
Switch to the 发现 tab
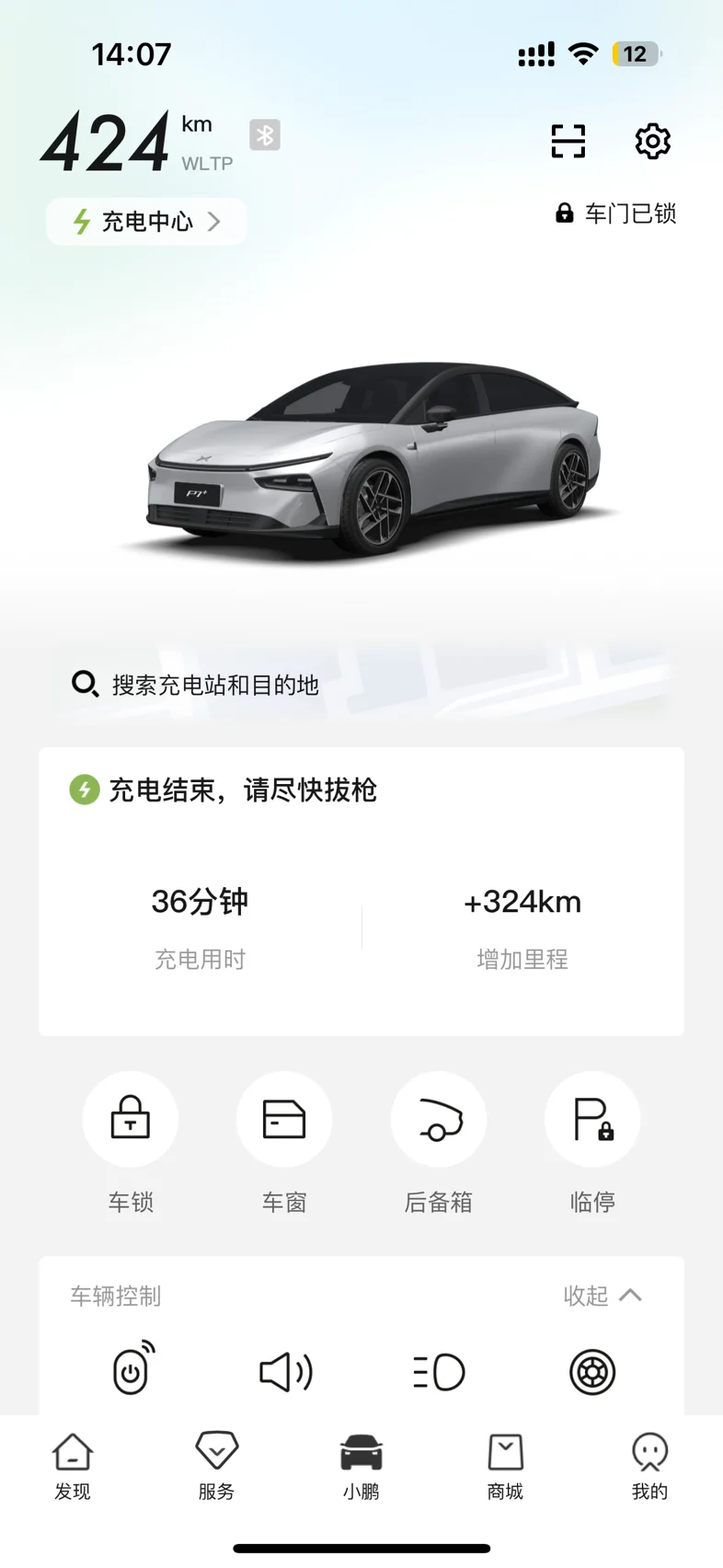click(73, 1467)
